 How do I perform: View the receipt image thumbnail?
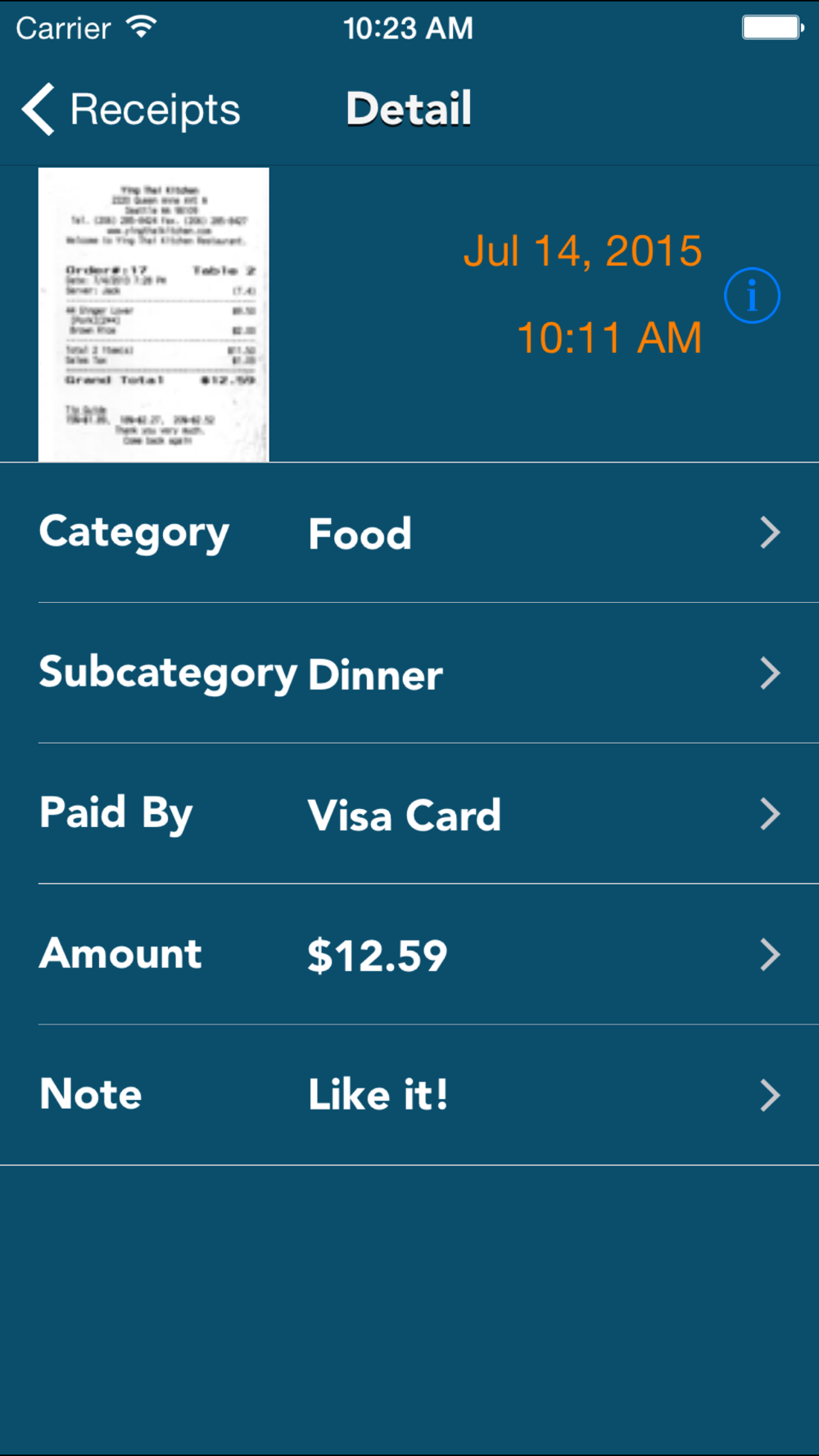pyautogui.click(x=154, y=314)
